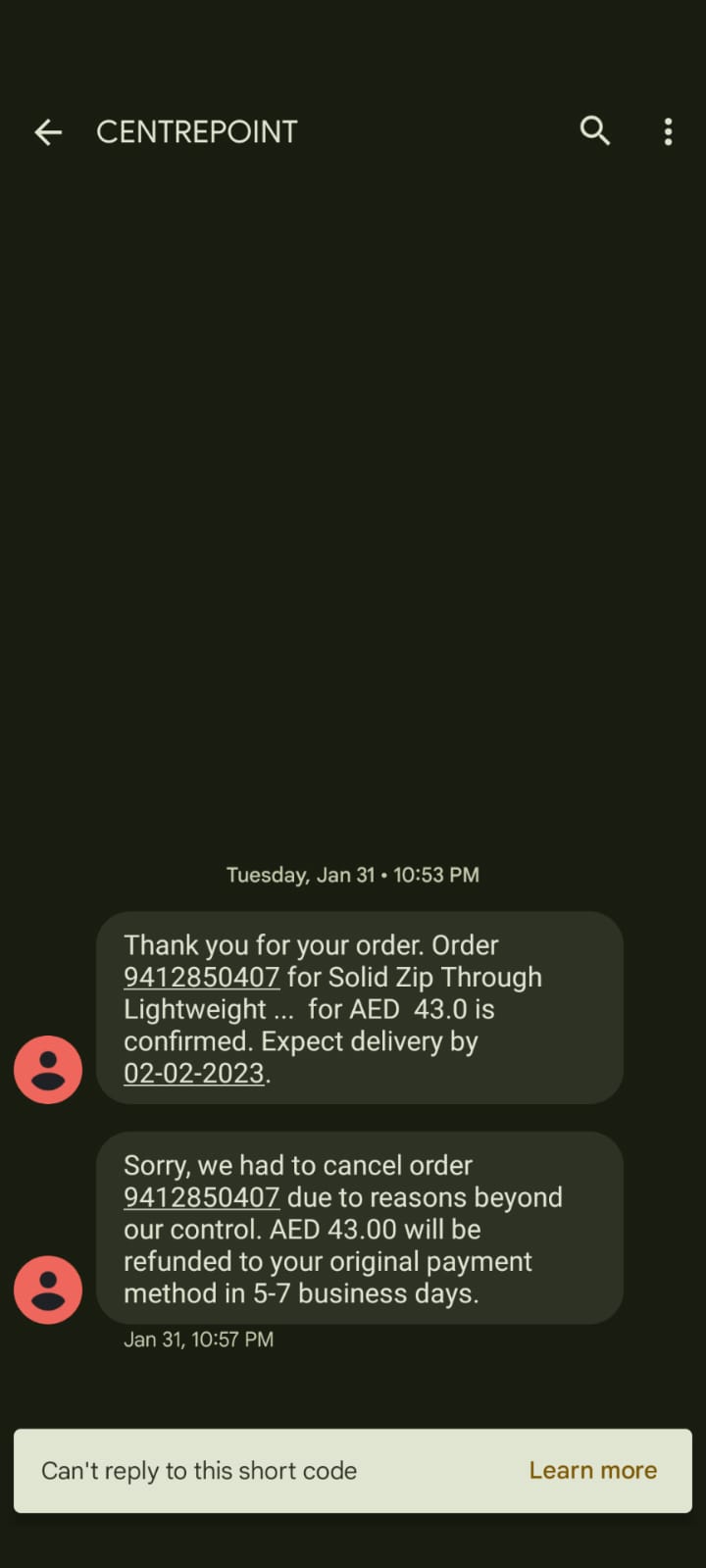
Task: Tap the underlined date 02-02-2023
Action: [194, 1073]
